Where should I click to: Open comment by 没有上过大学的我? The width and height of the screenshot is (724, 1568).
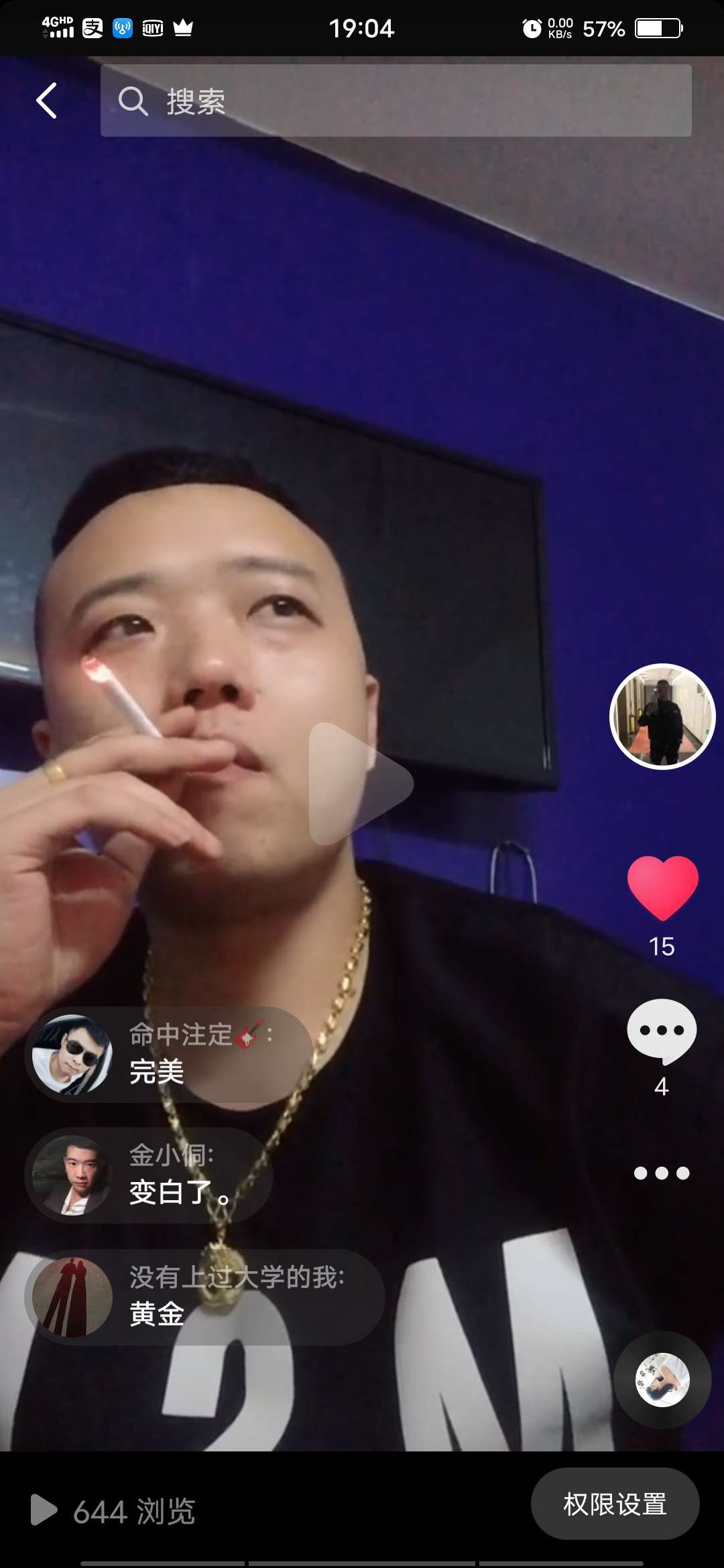[204, 1297]
